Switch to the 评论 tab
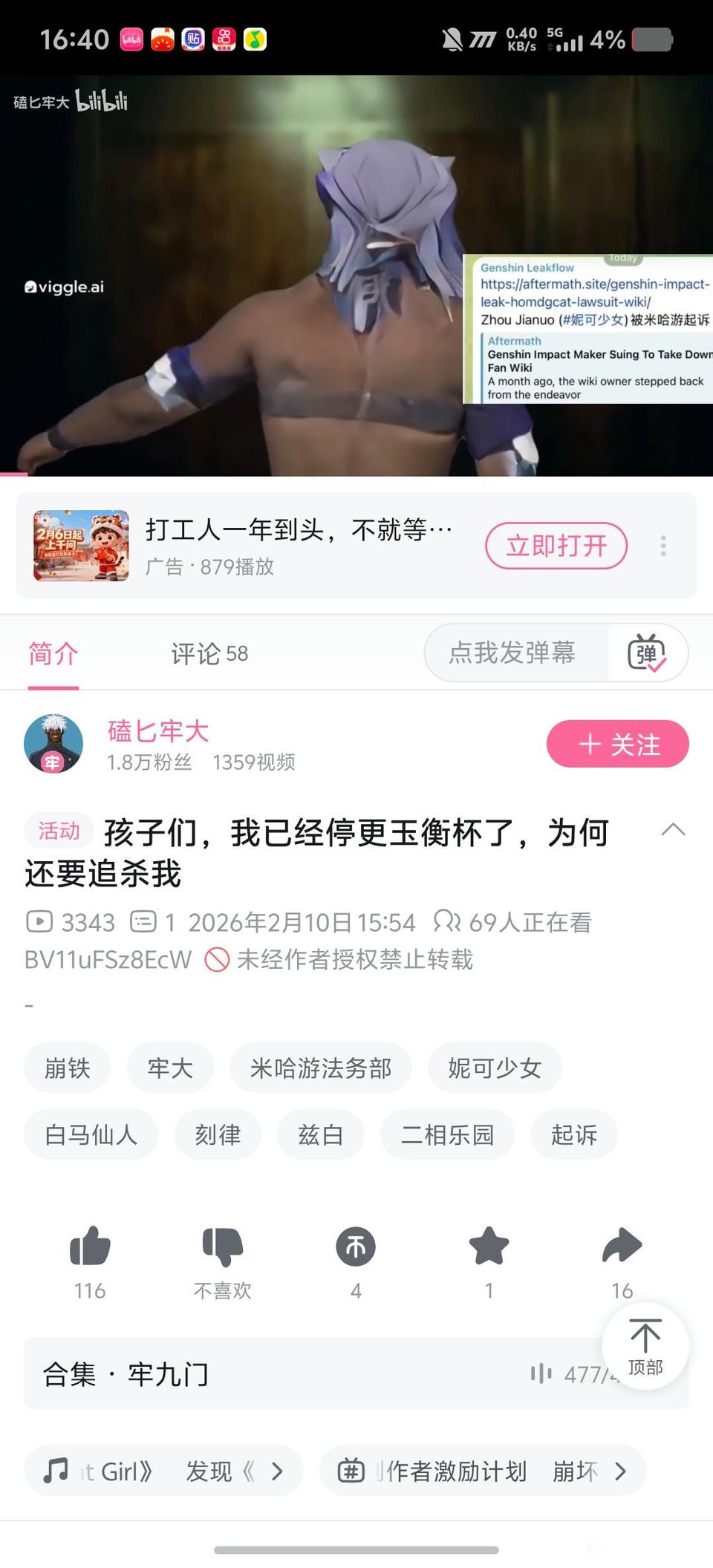This screenshot has height=1568, width=713. pyautogui.click(x=209, y=653)
